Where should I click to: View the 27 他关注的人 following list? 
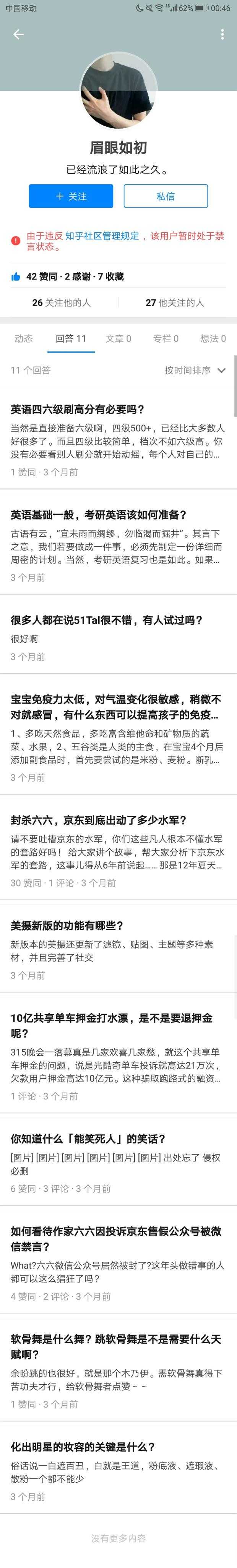(x=174, y=302)
